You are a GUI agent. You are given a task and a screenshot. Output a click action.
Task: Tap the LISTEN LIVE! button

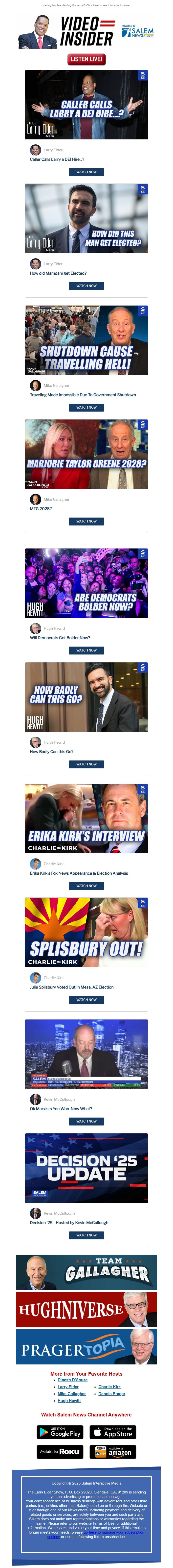pyautogui.click(x=86, y=59)
